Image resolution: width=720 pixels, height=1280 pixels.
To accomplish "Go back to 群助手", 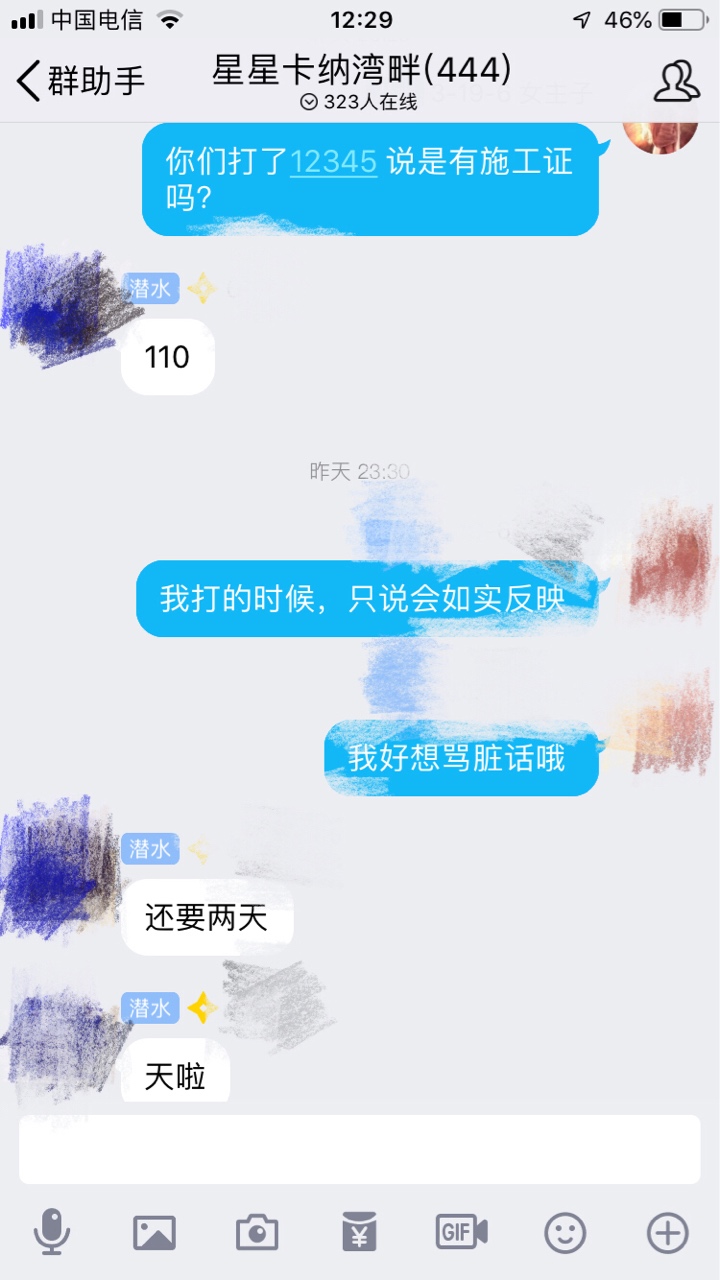I will point(80,80).
